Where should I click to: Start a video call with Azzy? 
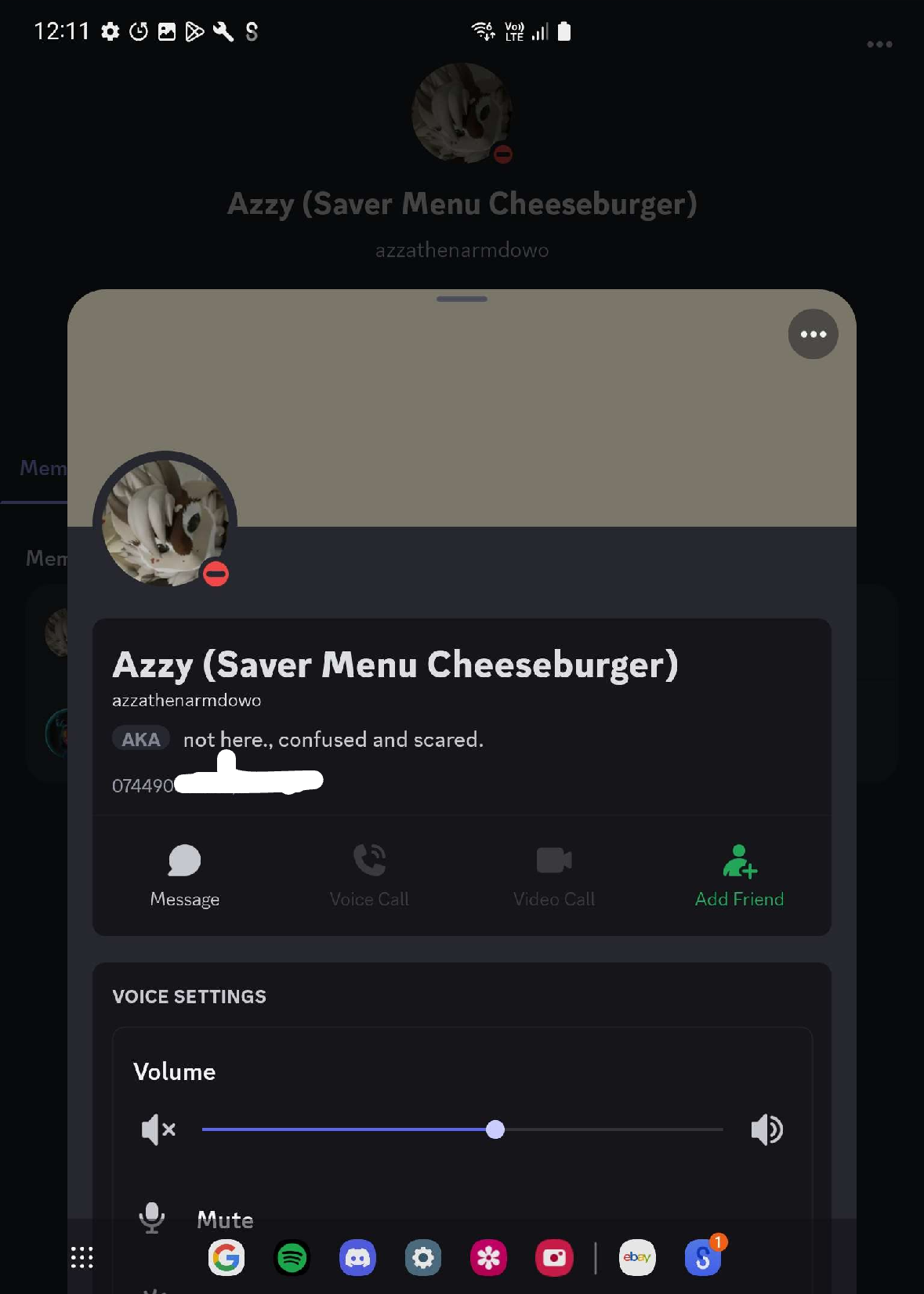(x=554, y=875)
